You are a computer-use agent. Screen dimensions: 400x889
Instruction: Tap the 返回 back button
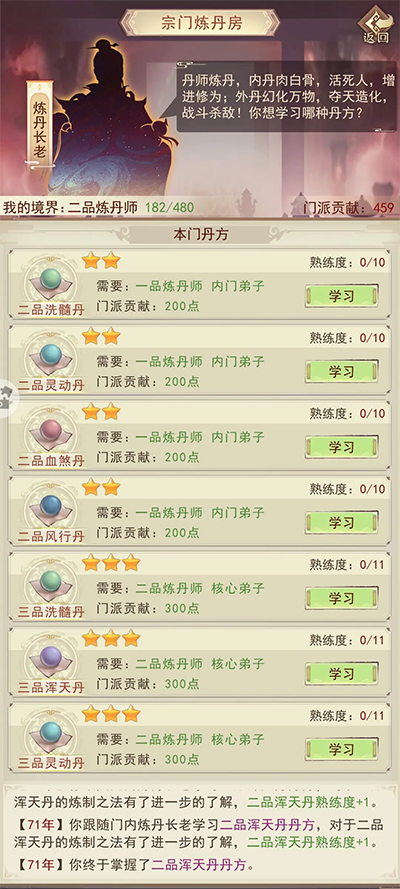376,25
